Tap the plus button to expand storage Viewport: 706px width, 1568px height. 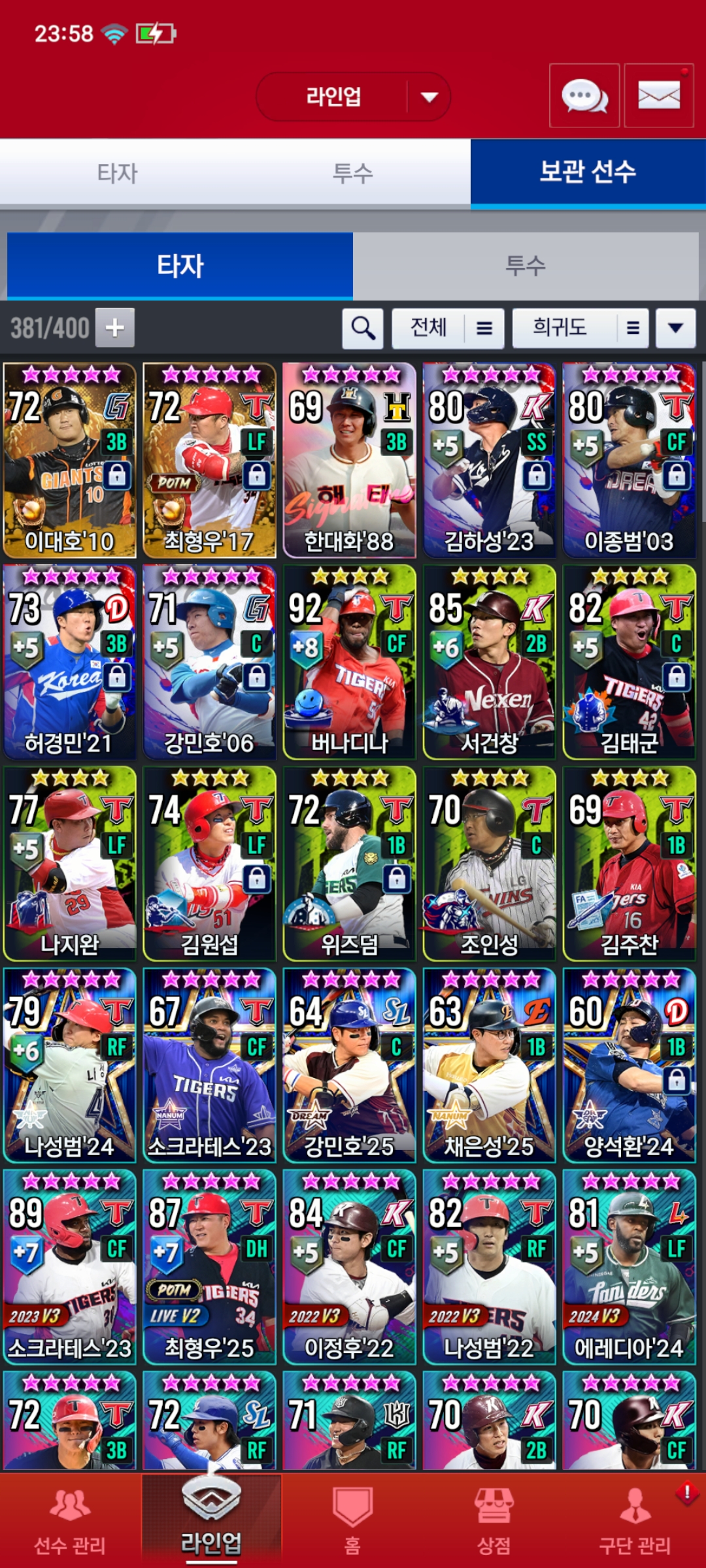click(x=115, y=327)
